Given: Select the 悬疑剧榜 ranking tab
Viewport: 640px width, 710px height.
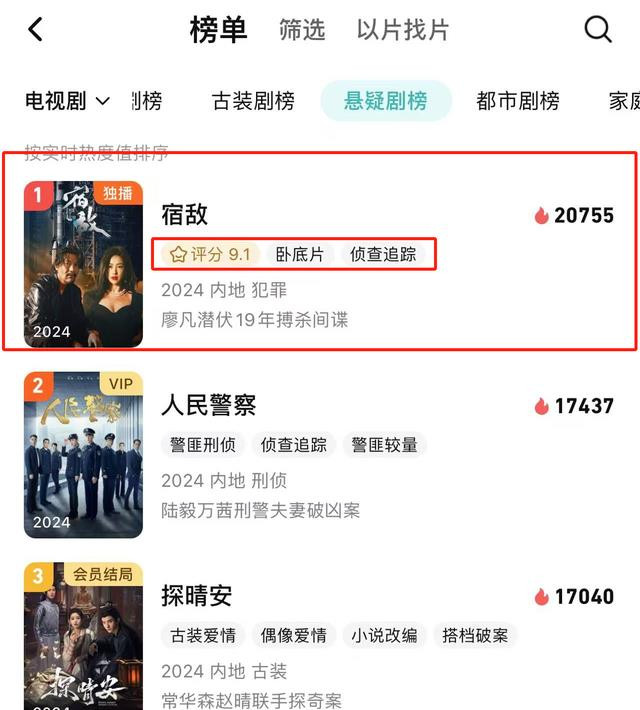Looking at the screenshot, I should (385, 101).
